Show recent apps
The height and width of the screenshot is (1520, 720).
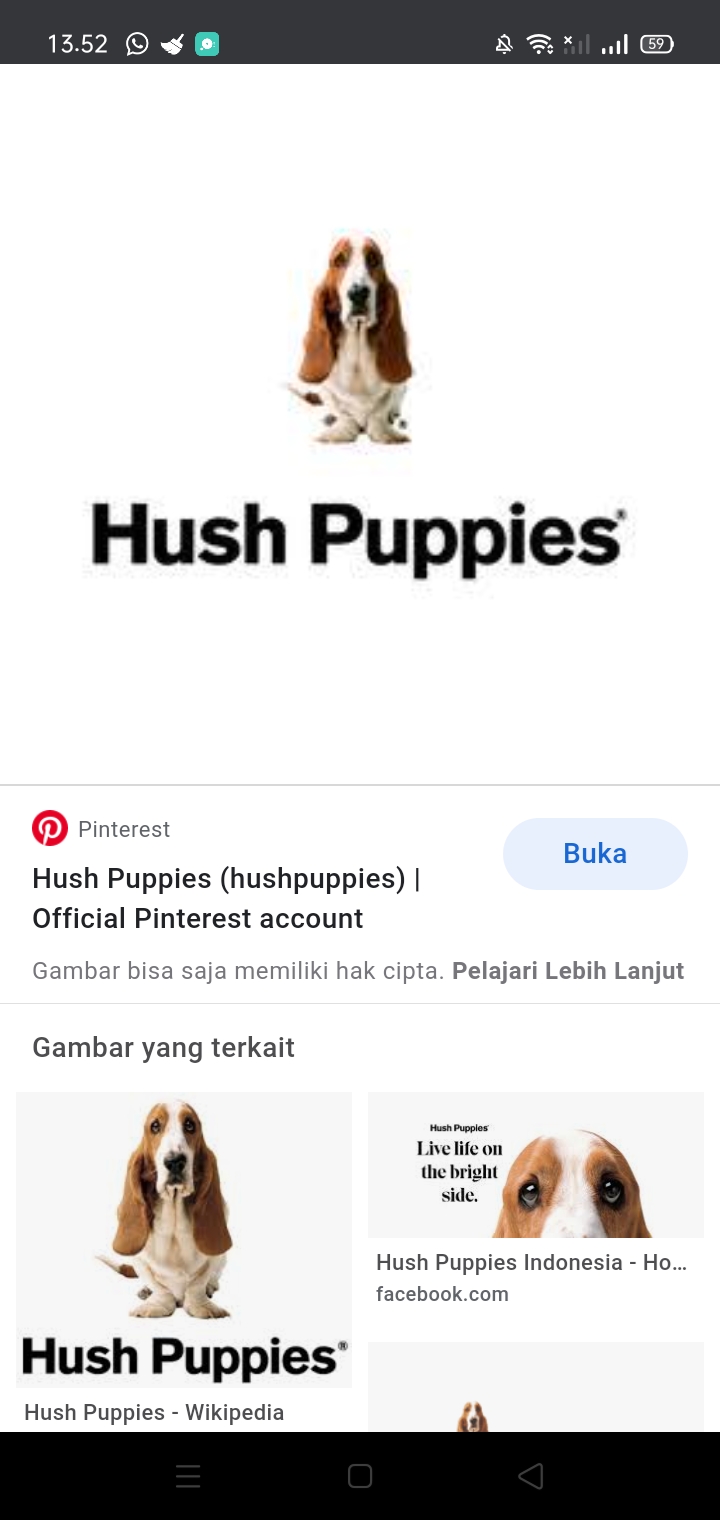tap(188, 1476)
